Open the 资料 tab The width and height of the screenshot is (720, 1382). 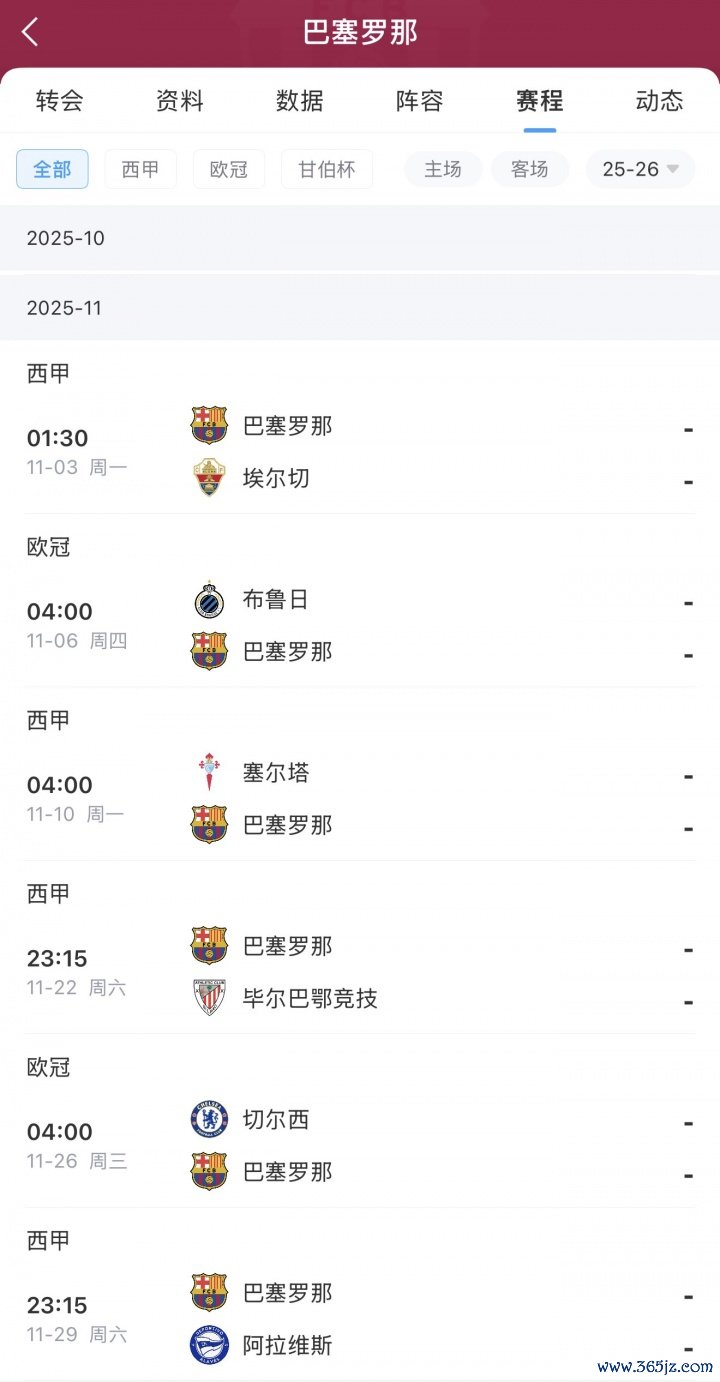[x=180, y=101]
